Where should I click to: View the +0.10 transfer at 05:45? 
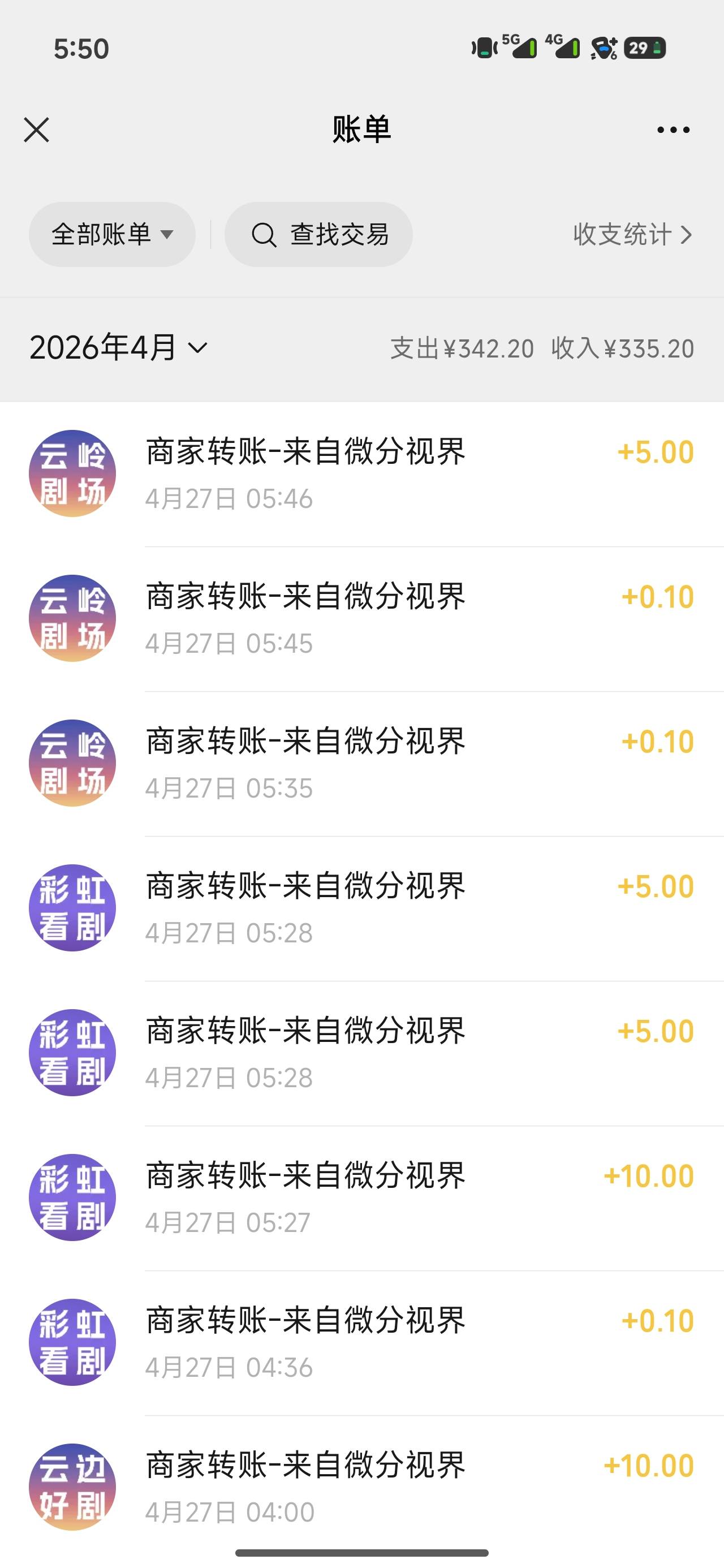tap(390, 618)
